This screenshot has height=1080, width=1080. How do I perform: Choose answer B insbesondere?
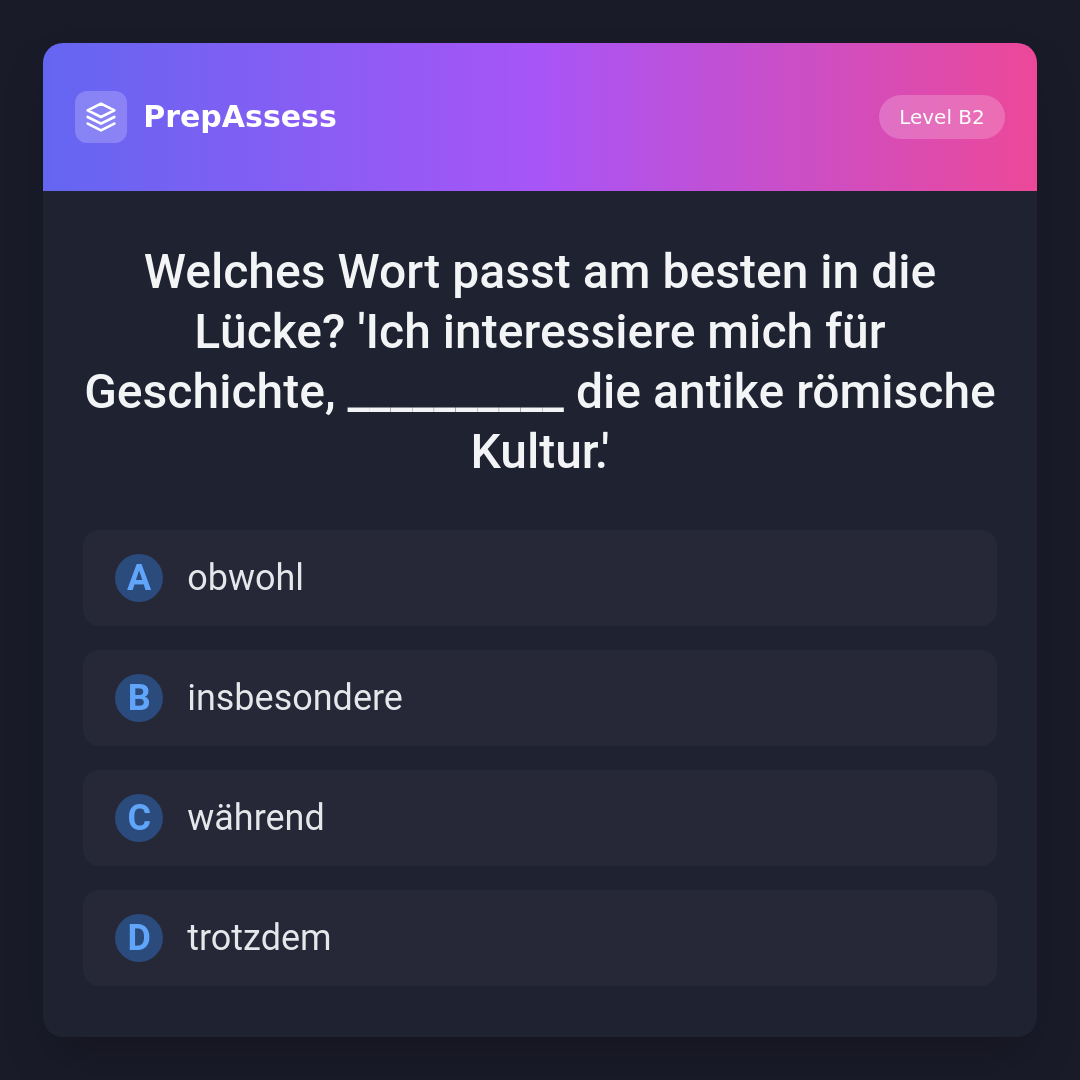click(540, 698)
